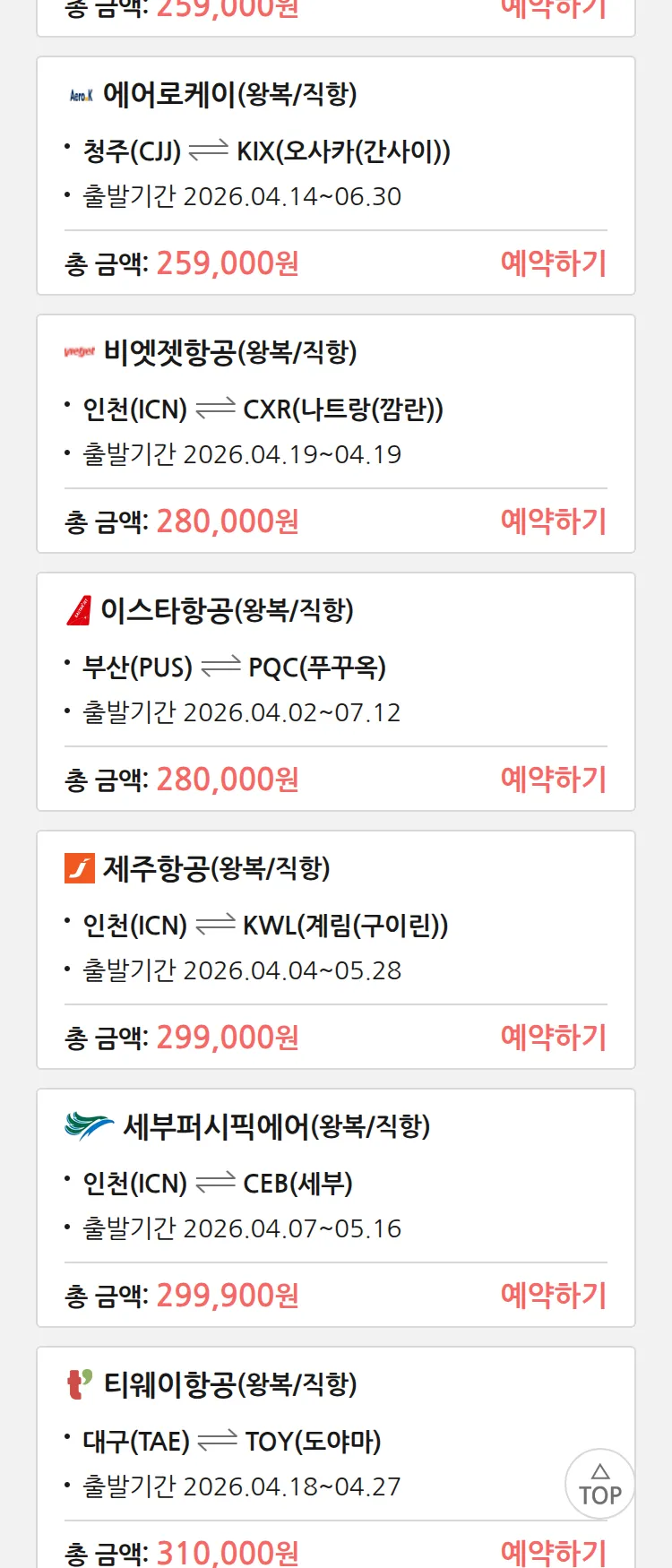Jump back to top with TOP button
This screenshot has width=672, height=1568.
(599, 1484)
